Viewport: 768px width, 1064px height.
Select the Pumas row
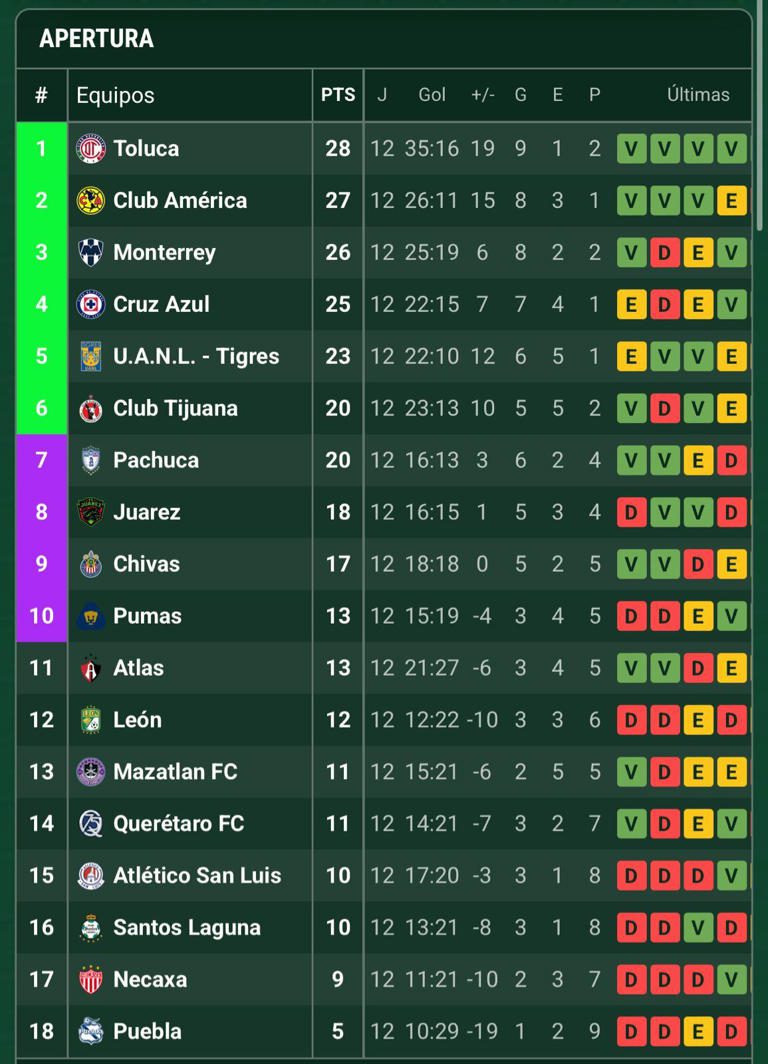point(147,617)
